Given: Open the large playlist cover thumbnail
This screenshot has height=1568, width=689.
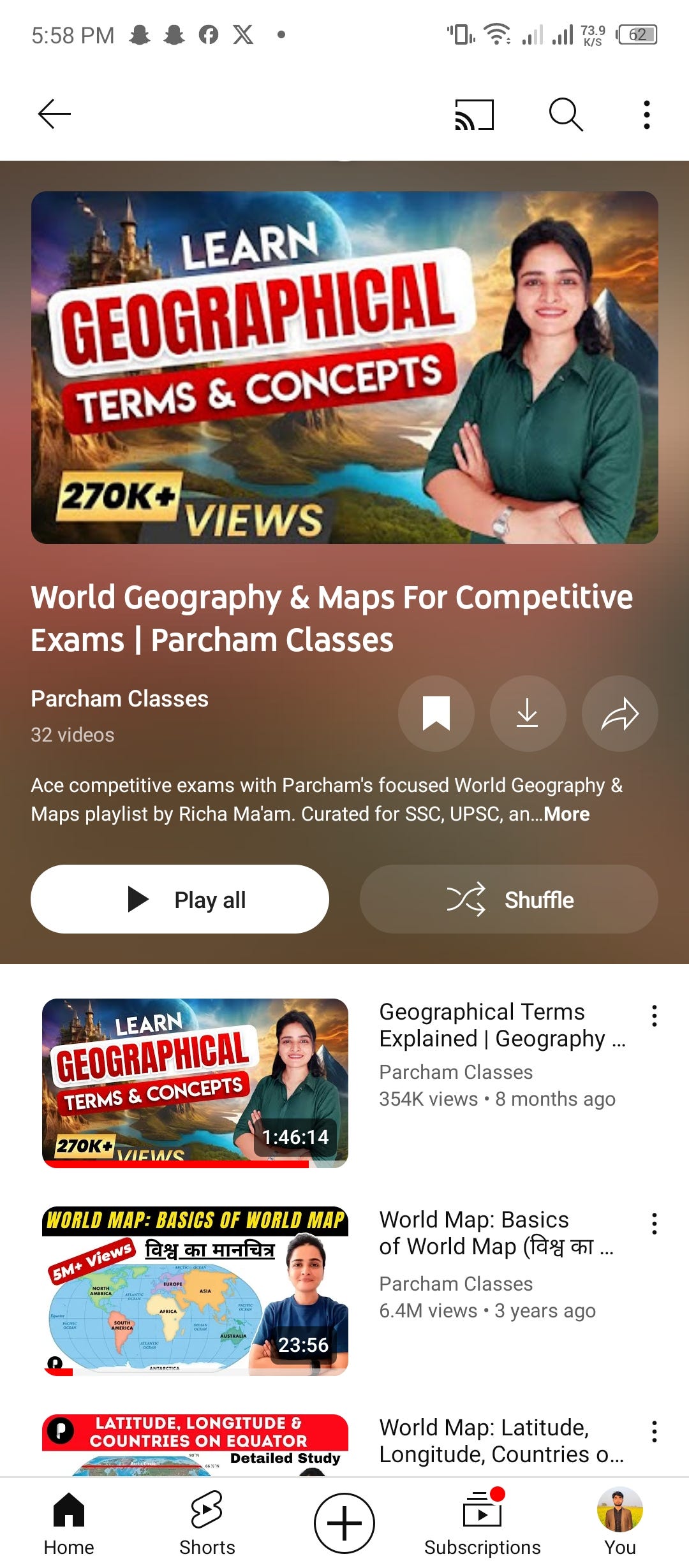Looking at the screenshot, I should click(344, 367).
